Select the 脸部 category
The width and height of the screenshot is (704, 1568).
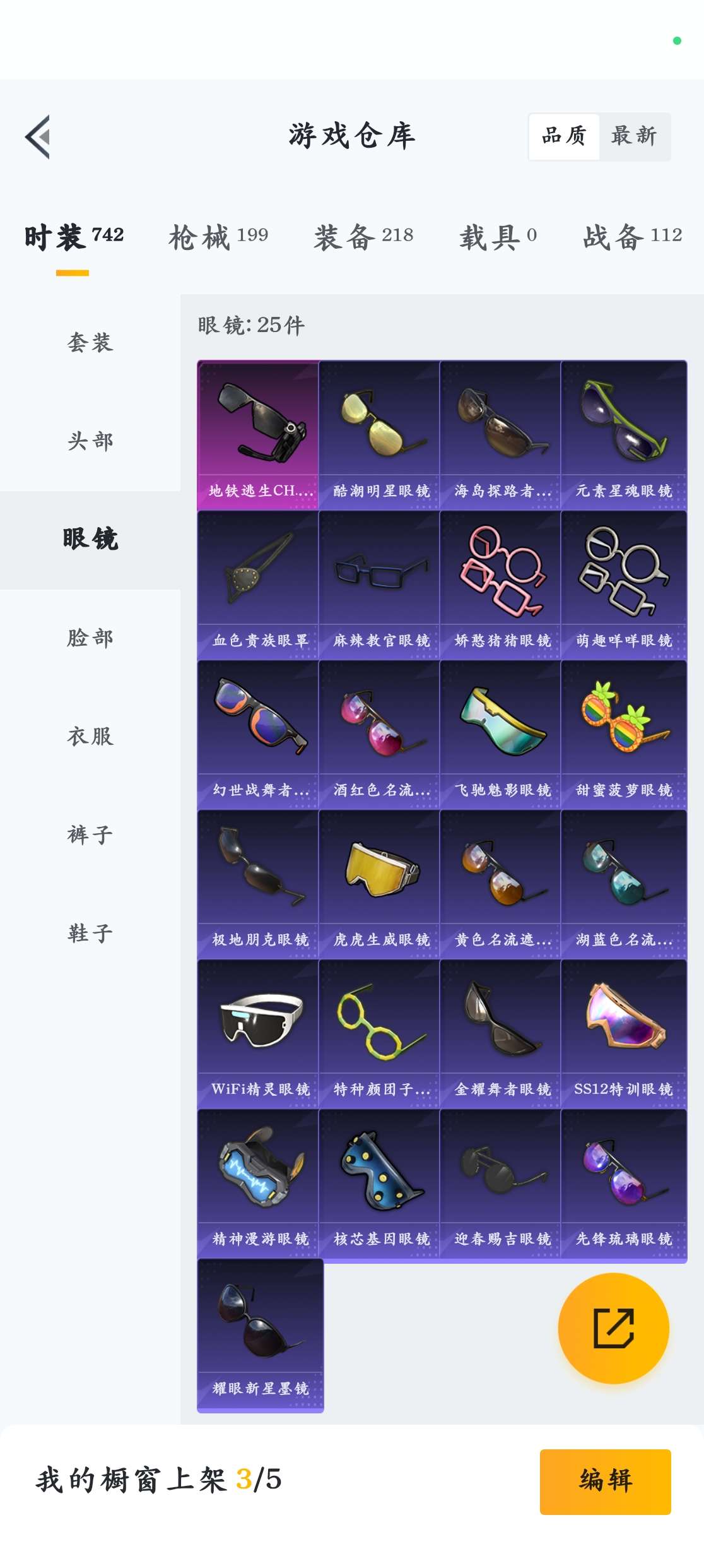pyautogui.click(x=90, y=638)
